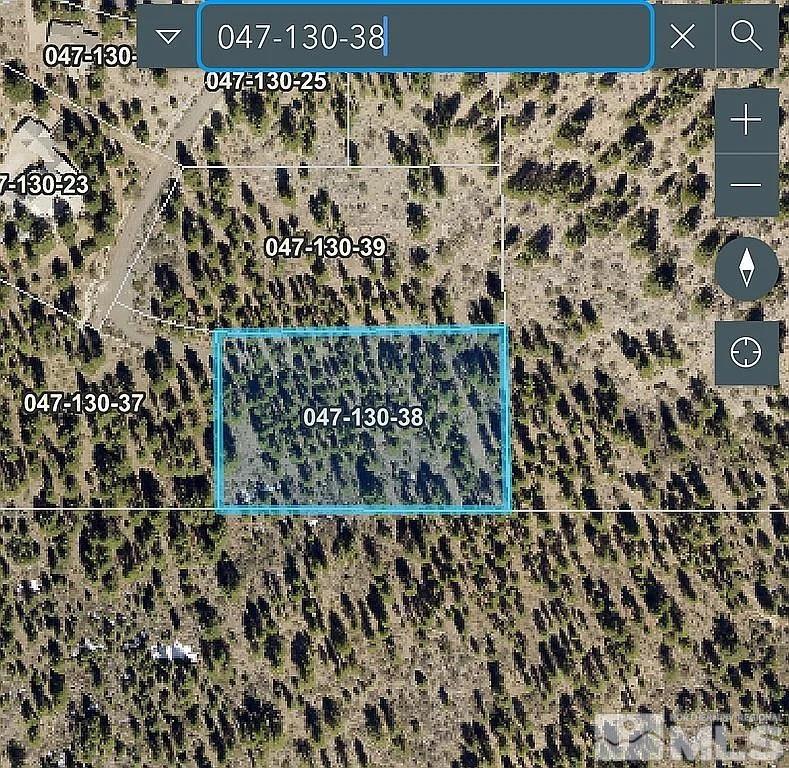Clear the search text with the X

[682, 37]
